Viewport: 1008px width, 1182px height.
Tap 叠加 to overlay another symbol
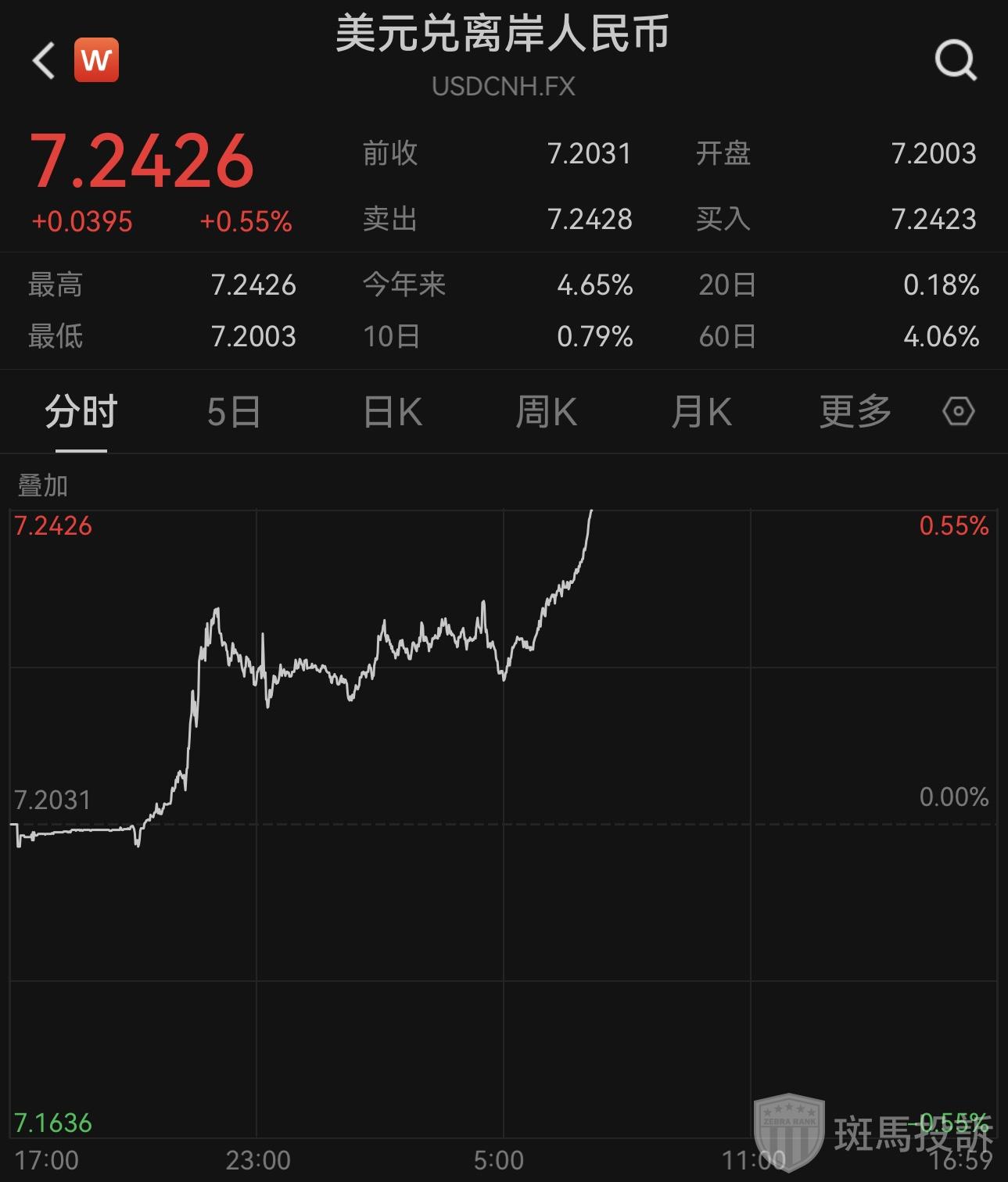pyautogui.click(x=43, y=485)
